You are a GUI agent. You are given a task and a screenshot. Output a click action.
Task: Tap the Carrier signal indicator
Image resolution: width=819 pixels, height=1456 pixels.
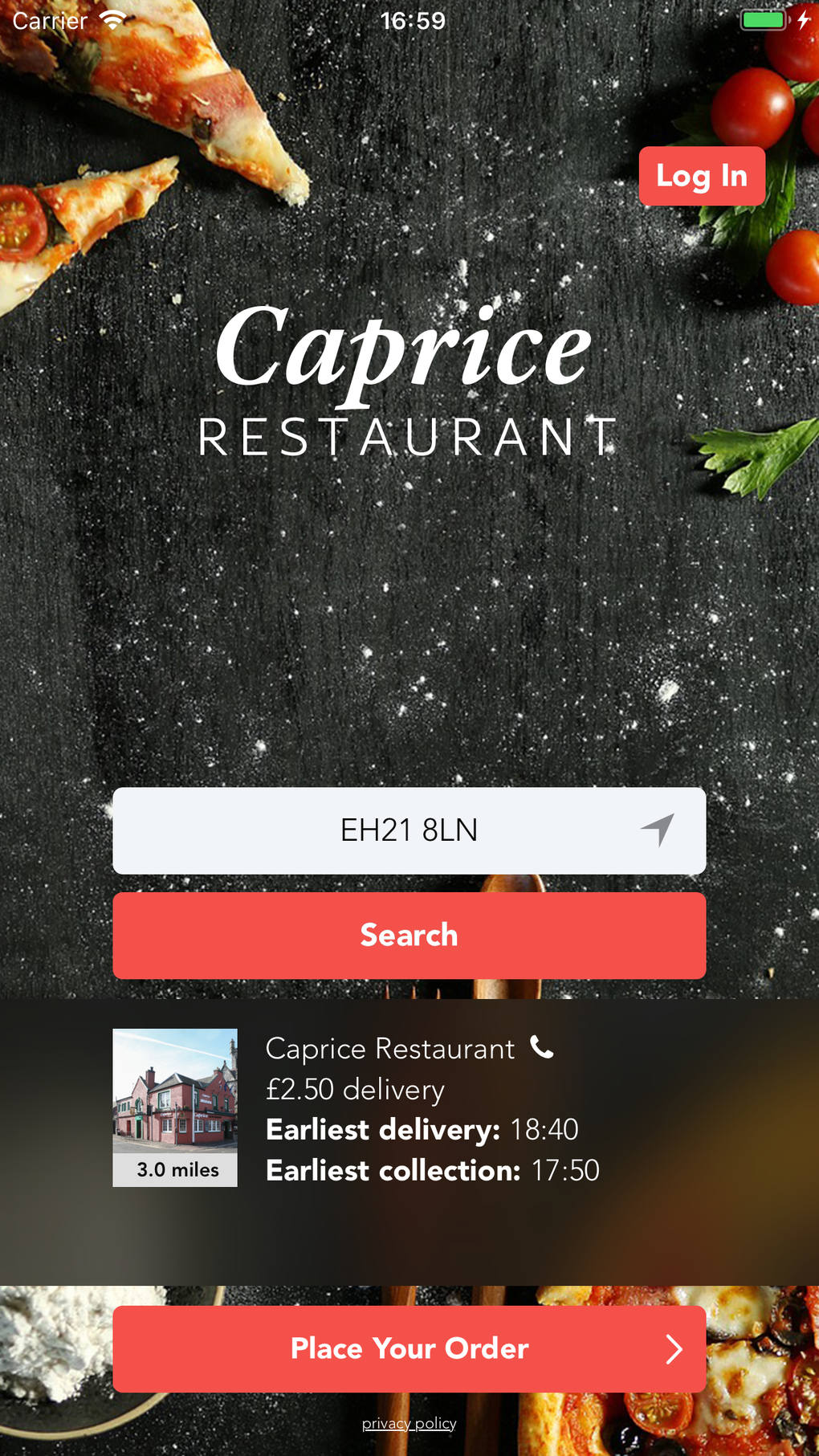[48, 19]
